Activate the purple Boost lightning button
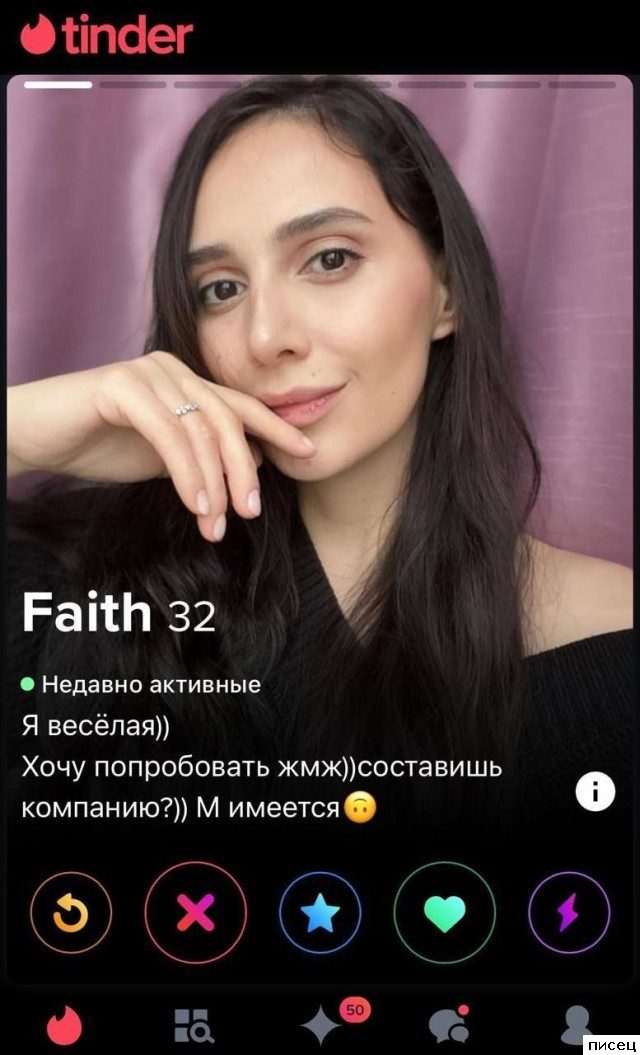 pos(568,911)
